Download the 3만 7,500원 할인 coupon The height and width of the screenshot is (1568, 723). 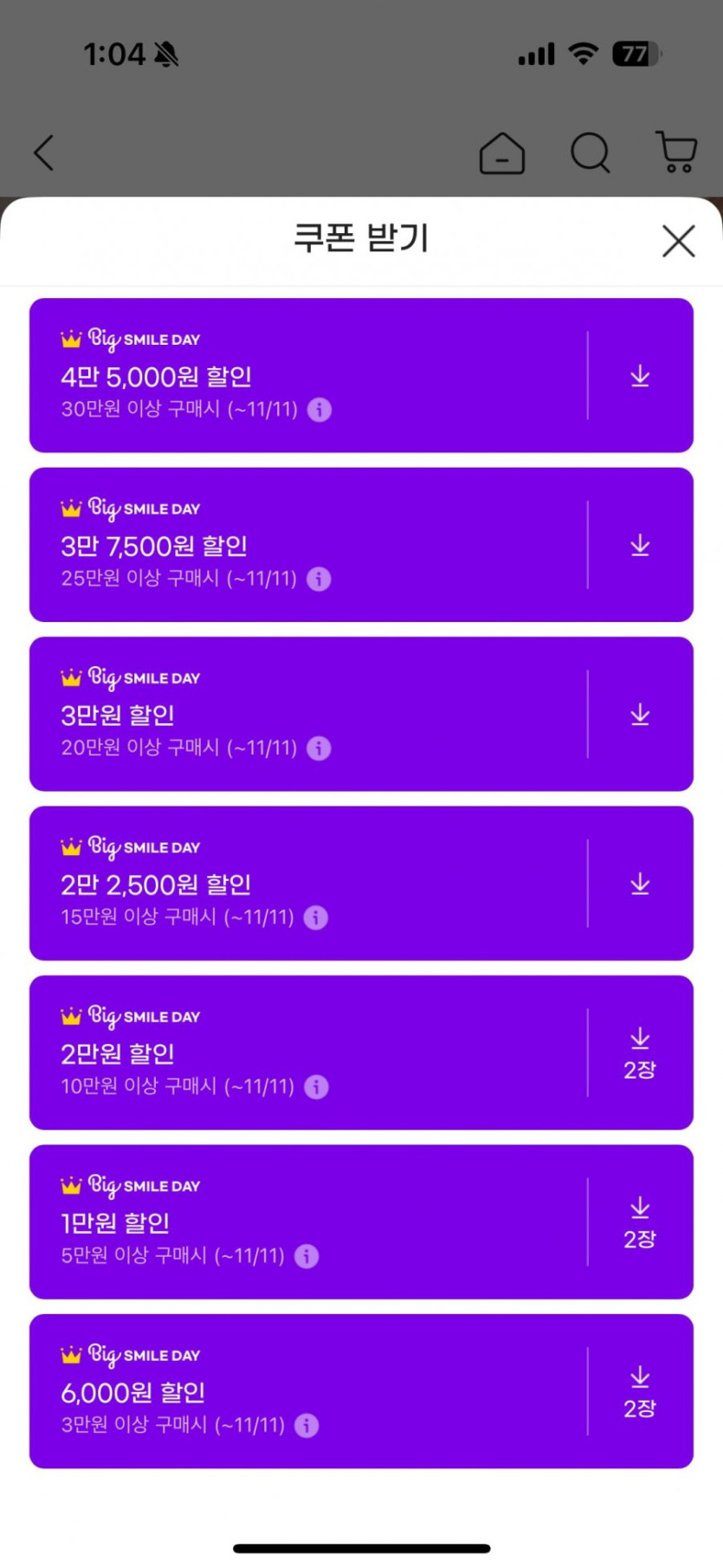coord(640,545)
